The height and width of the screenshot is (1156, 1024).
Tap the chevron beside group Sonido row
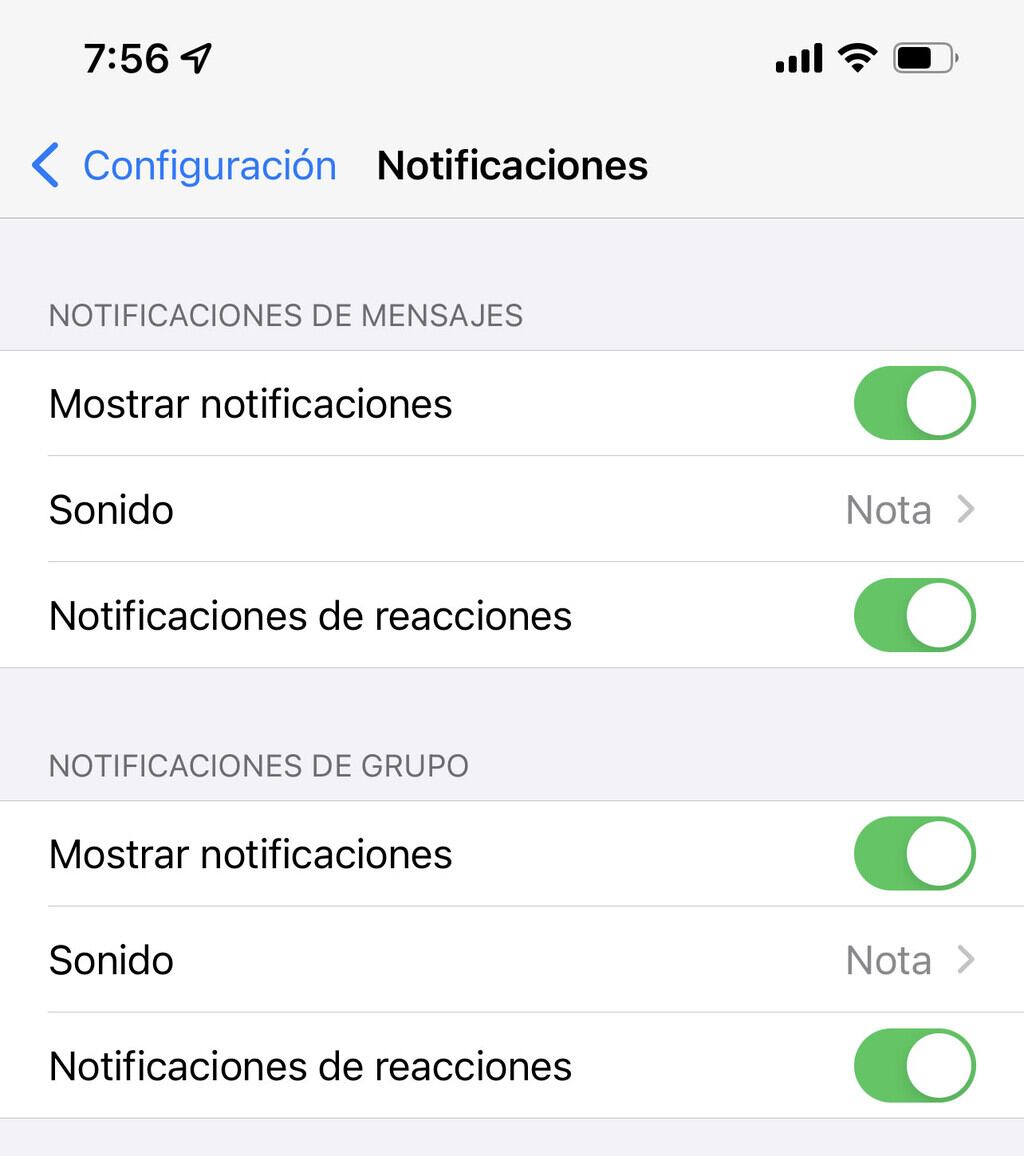point(968,960)
